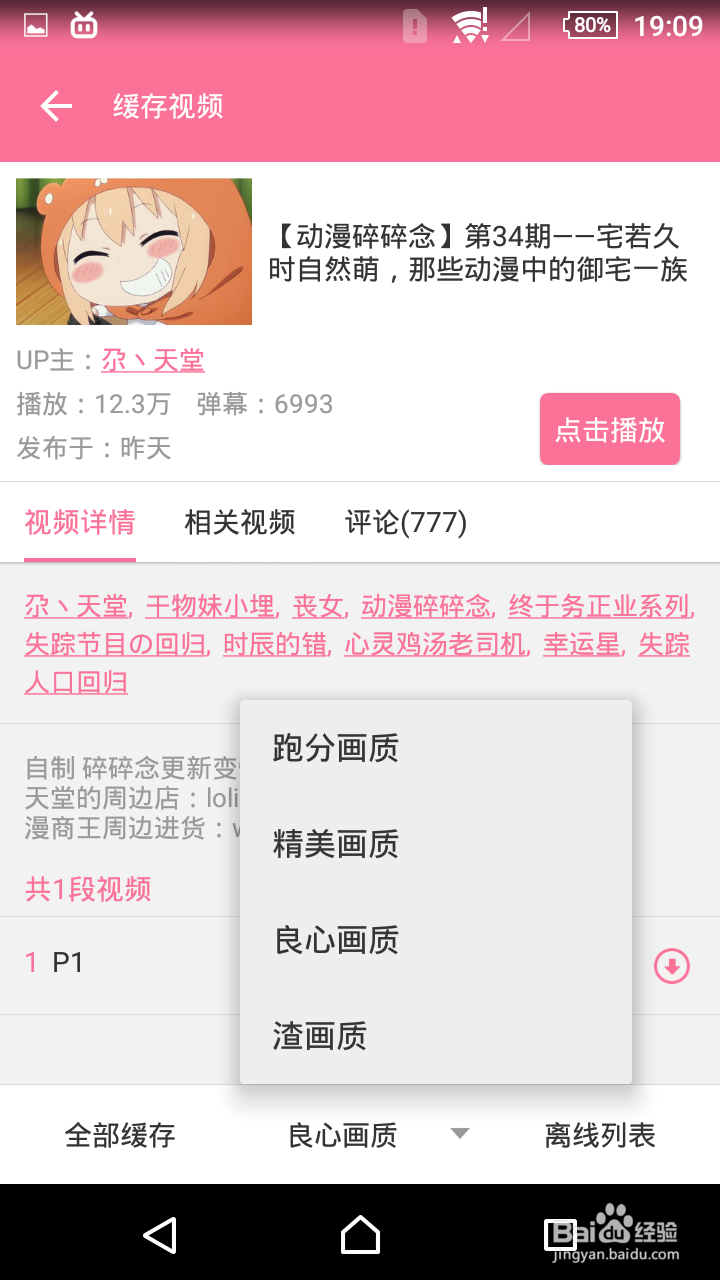
Task: Switch to the 相关视频 tab
Action: pyautogui.click(x=238, y=523)
